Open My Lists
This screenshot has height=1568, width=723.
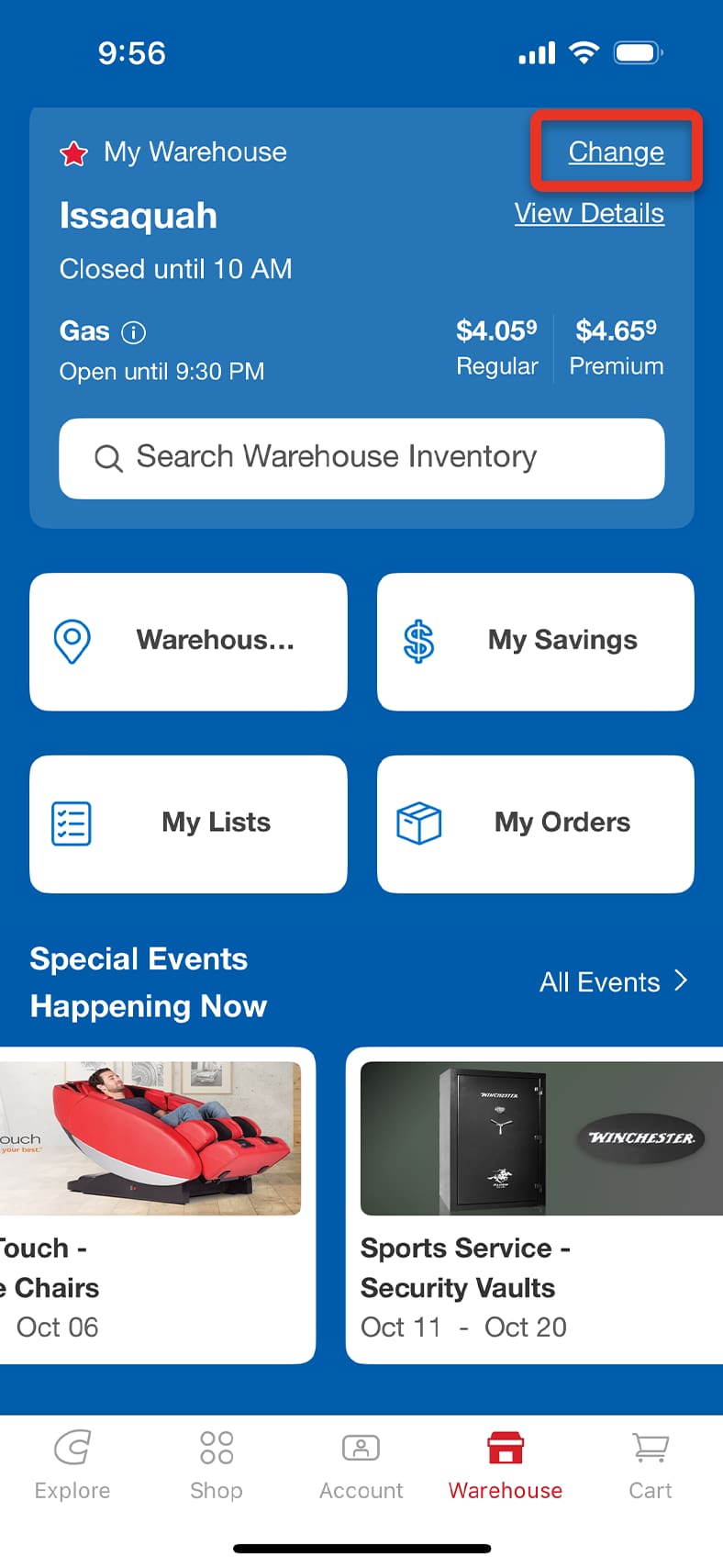click(188, 823)
